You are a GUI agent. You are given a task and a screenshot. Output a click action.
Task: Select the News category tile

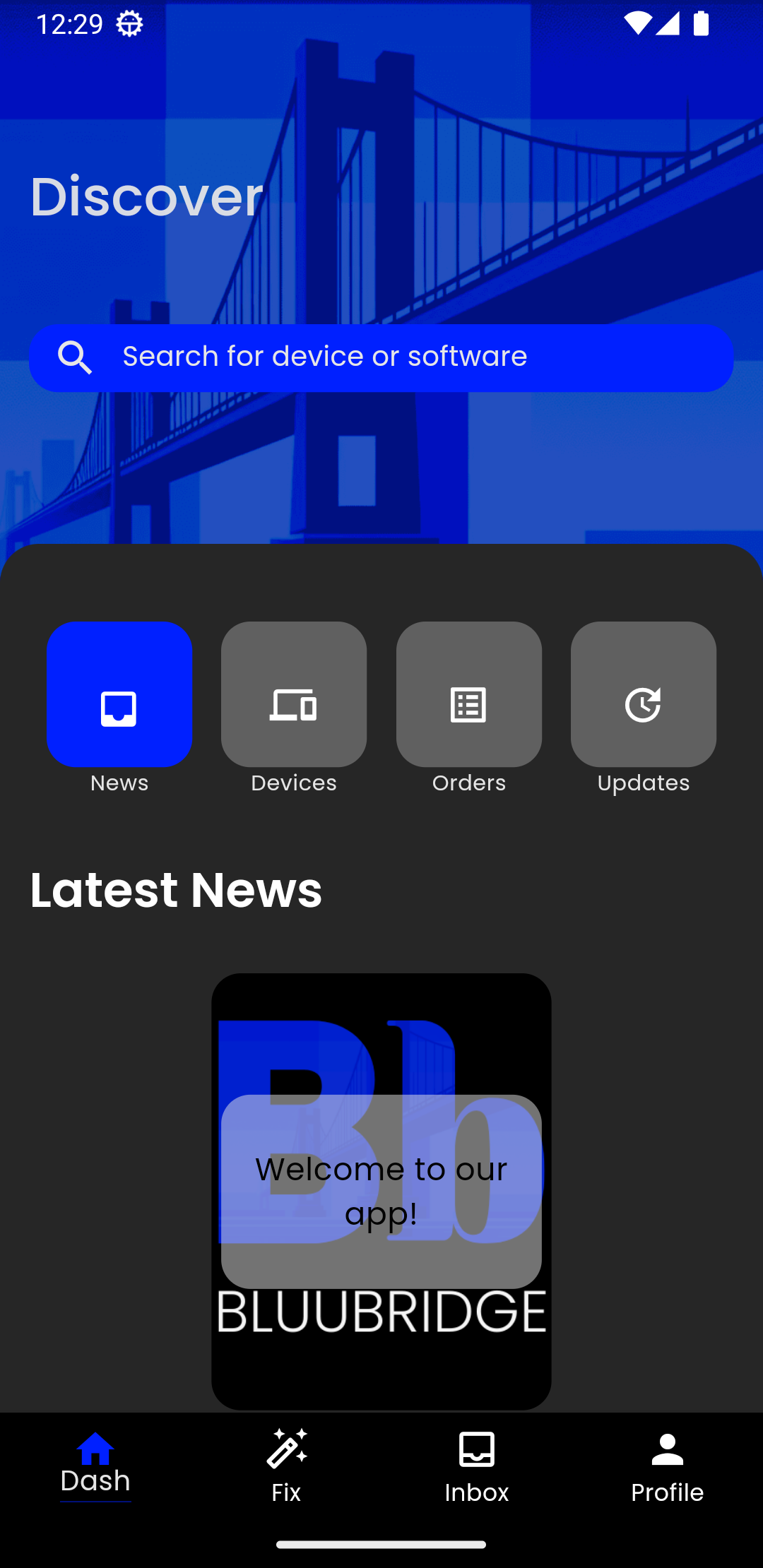(x=119, y=695)
